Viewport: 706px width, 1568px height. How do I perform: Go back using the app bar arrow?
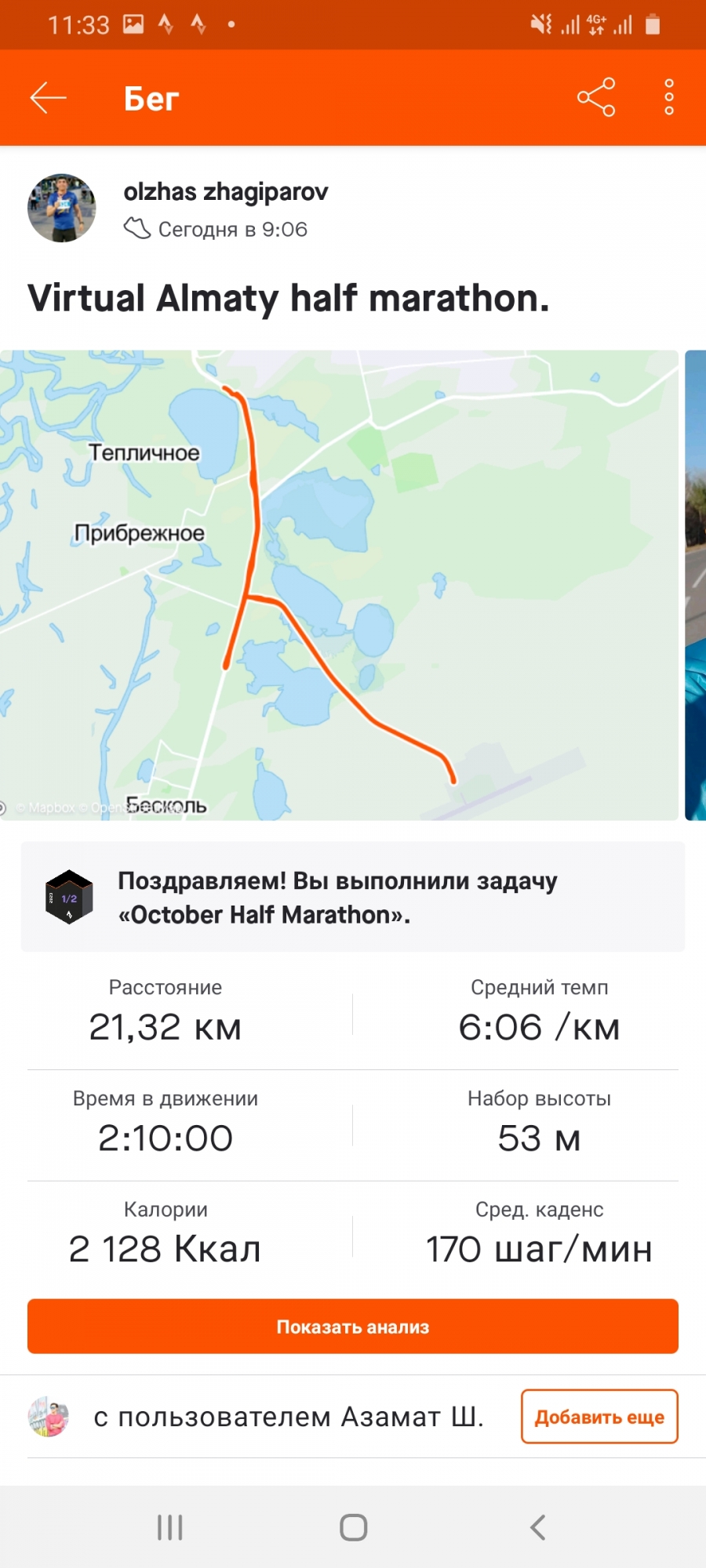(49, 98)
